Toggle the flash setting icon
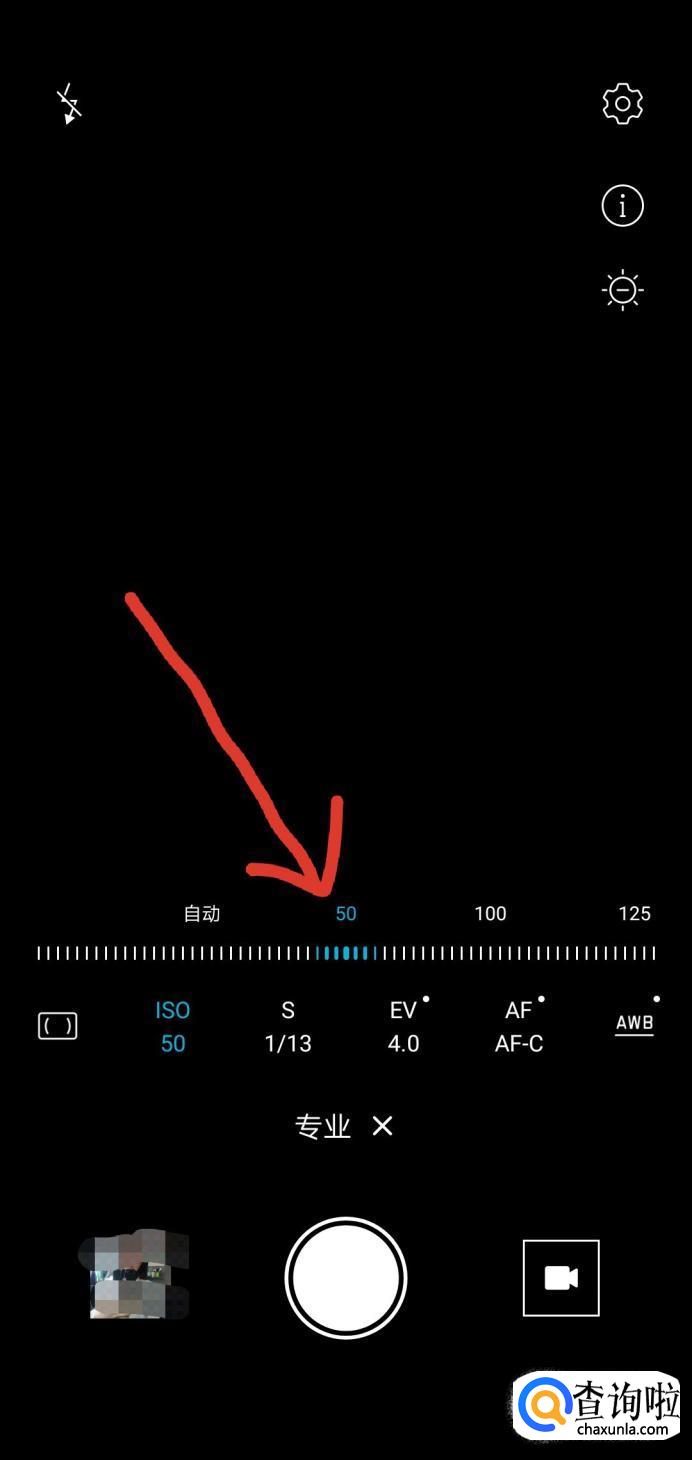Viewport: 692px width, 1460px height. [x=69, y=104]
